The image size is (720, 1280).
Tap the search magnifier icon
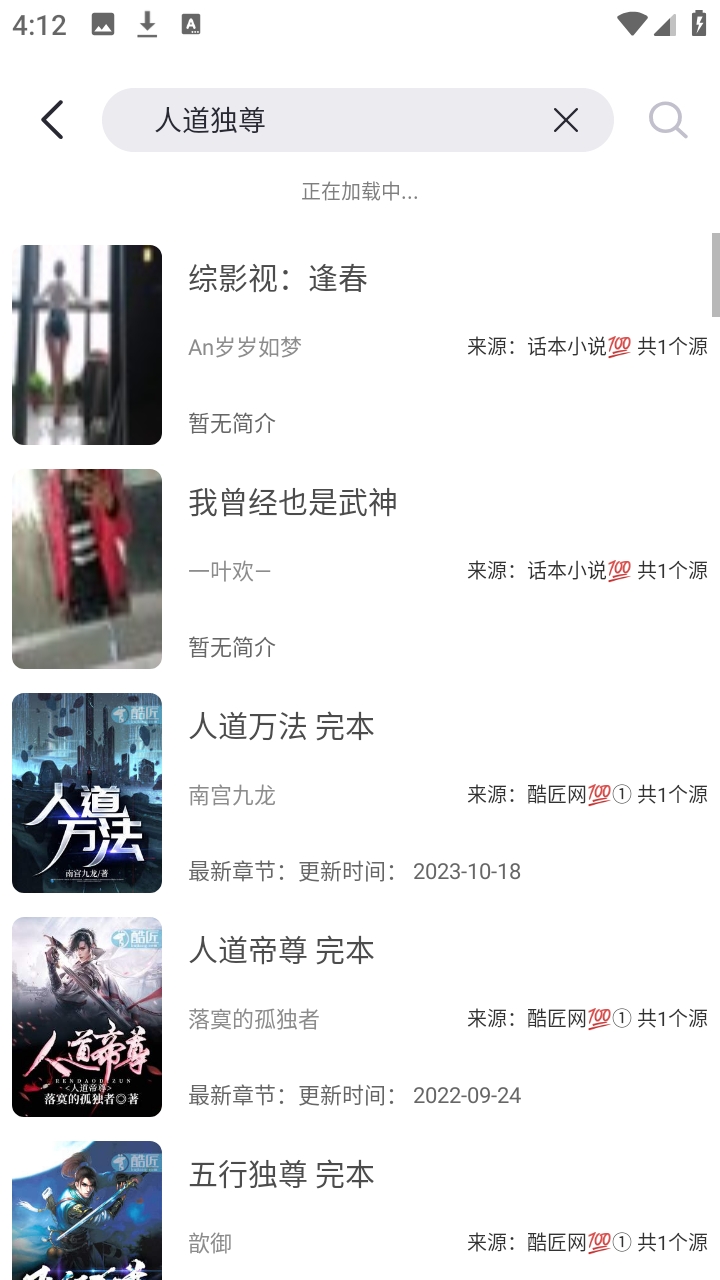(x=666, y=119)
